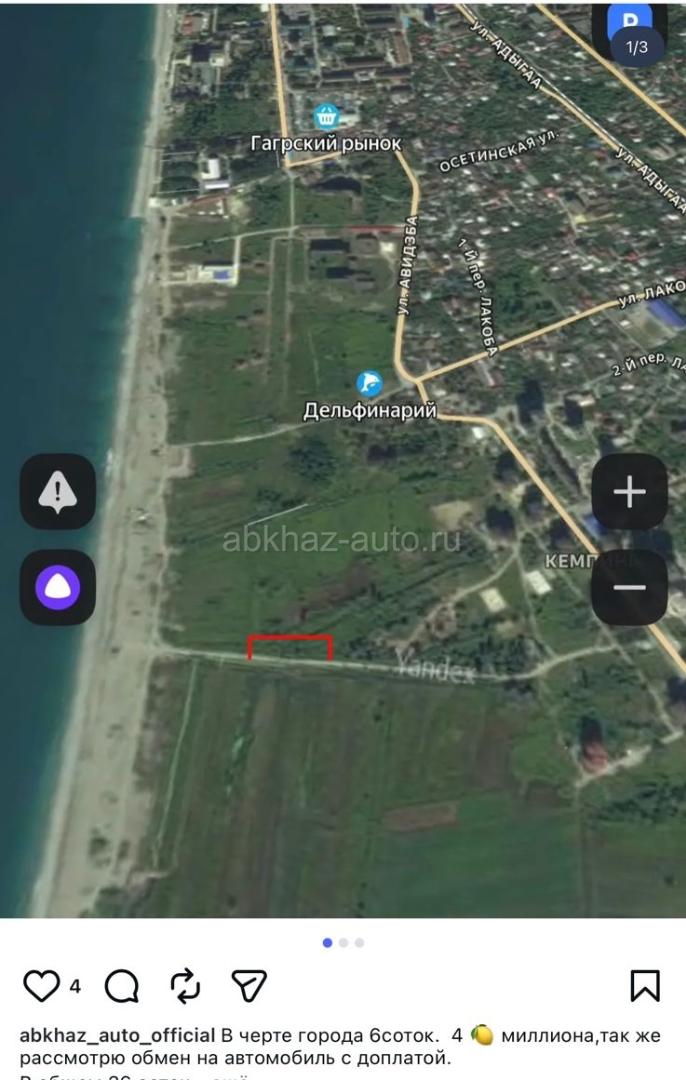This screenshot has height=1080, width=686.
Task: Open the abkhaz_auto_official profile
Action: click(117, 1034)
